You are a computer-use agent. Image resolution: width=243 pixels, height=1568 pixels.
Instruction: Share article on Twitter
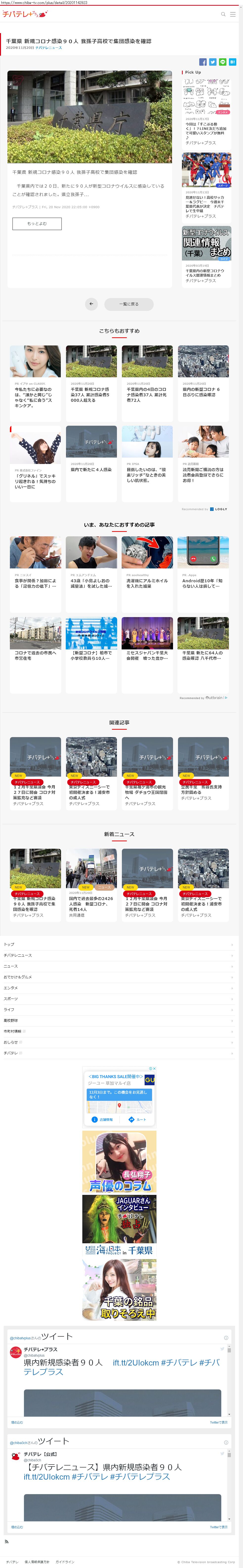coord(213,62)
